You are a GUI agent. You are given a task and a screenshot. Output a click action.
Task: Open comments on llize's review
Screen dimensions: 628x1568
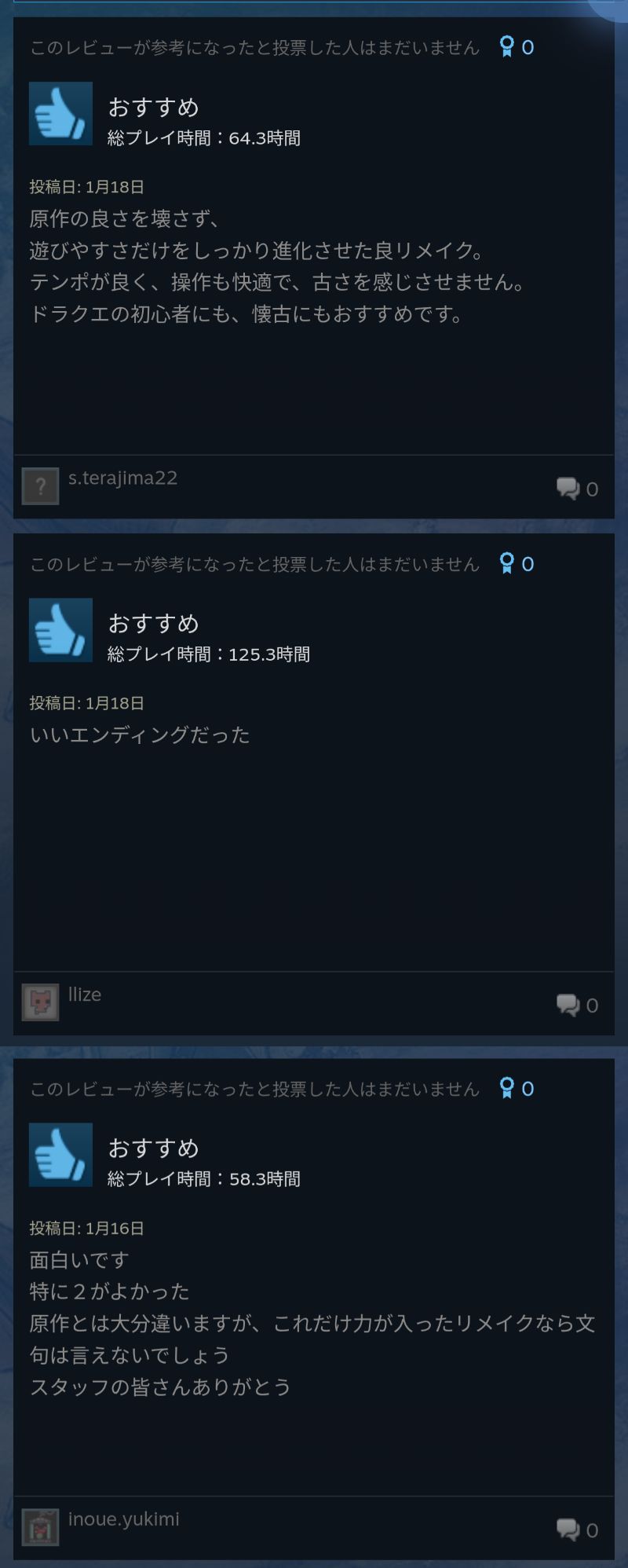(x=577, y=1005)
